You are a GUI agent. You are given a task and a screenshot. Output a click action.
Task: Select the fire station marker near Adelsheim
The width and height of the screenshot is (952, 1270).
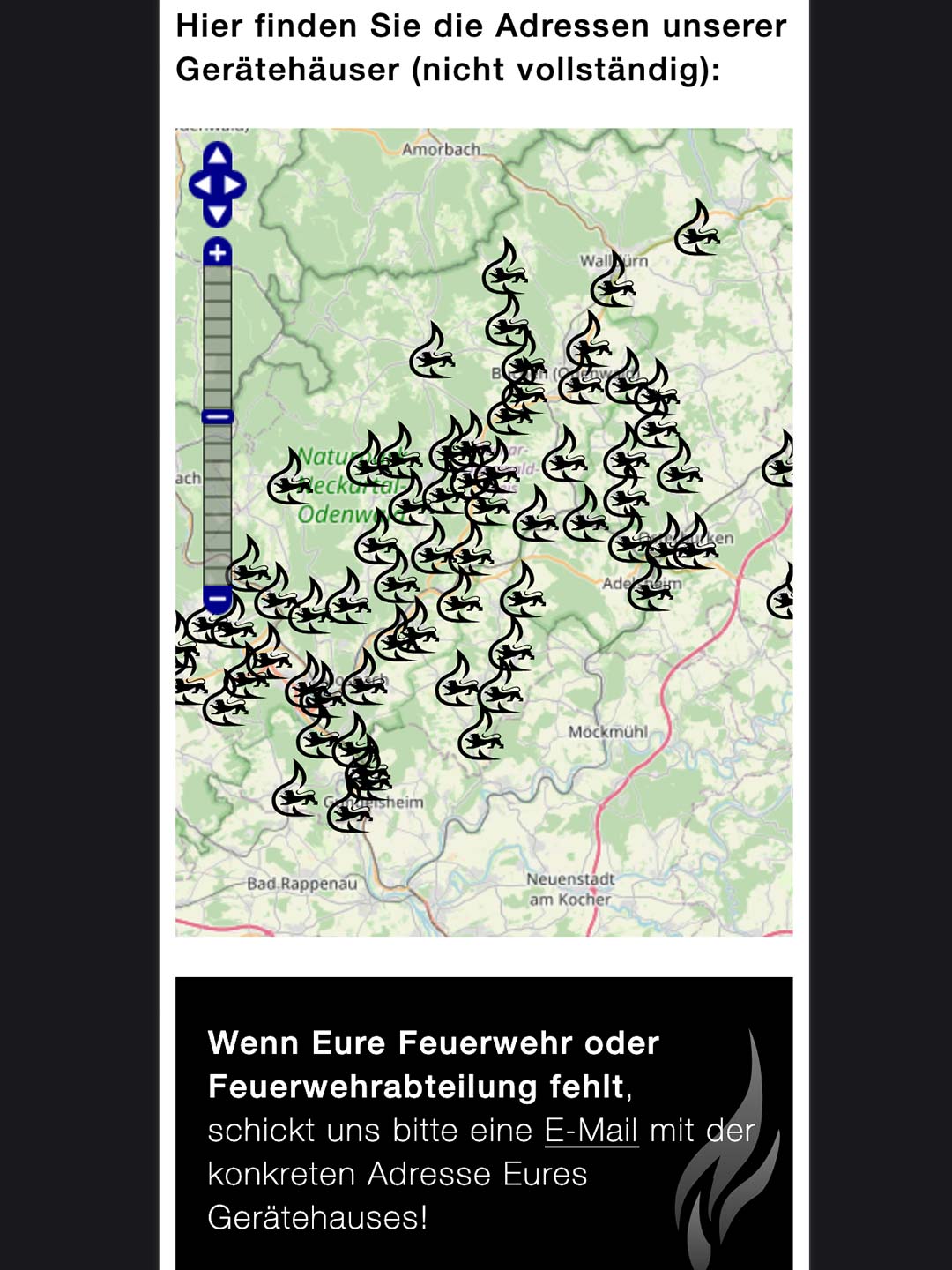click(650, 586)
